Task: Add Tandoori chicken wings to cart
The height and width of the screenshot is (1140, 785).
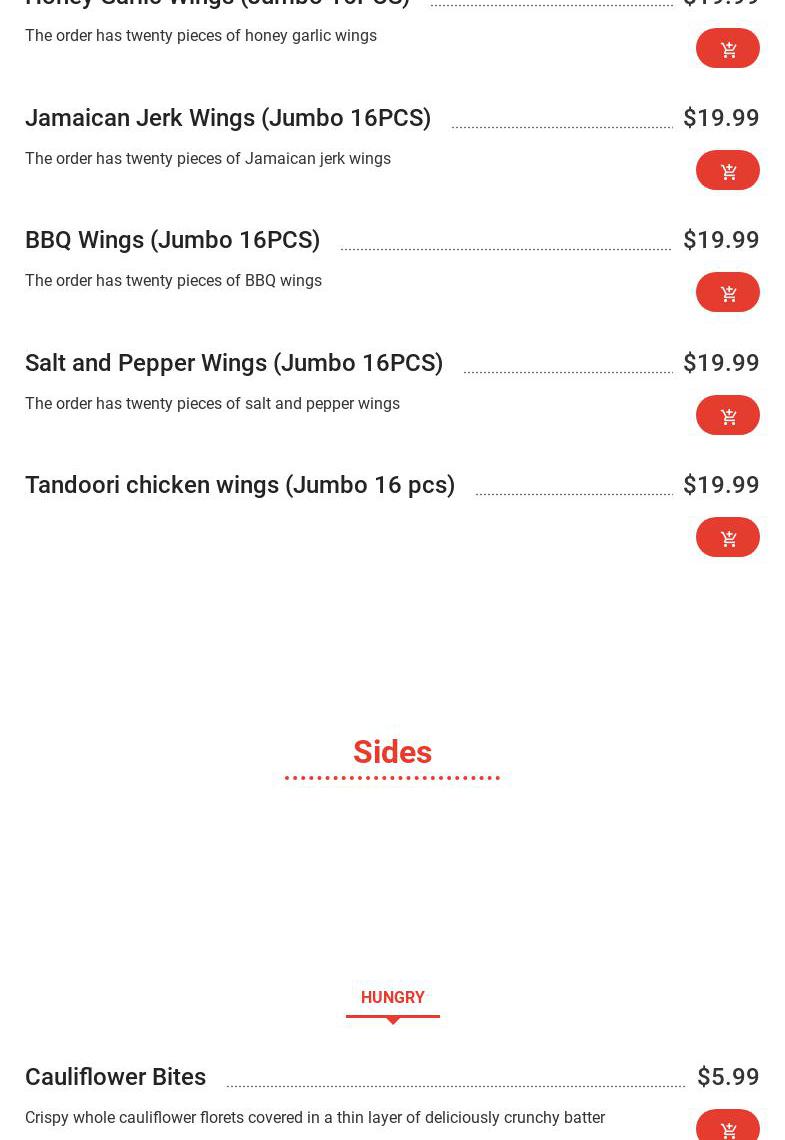Action: point(727,537)
